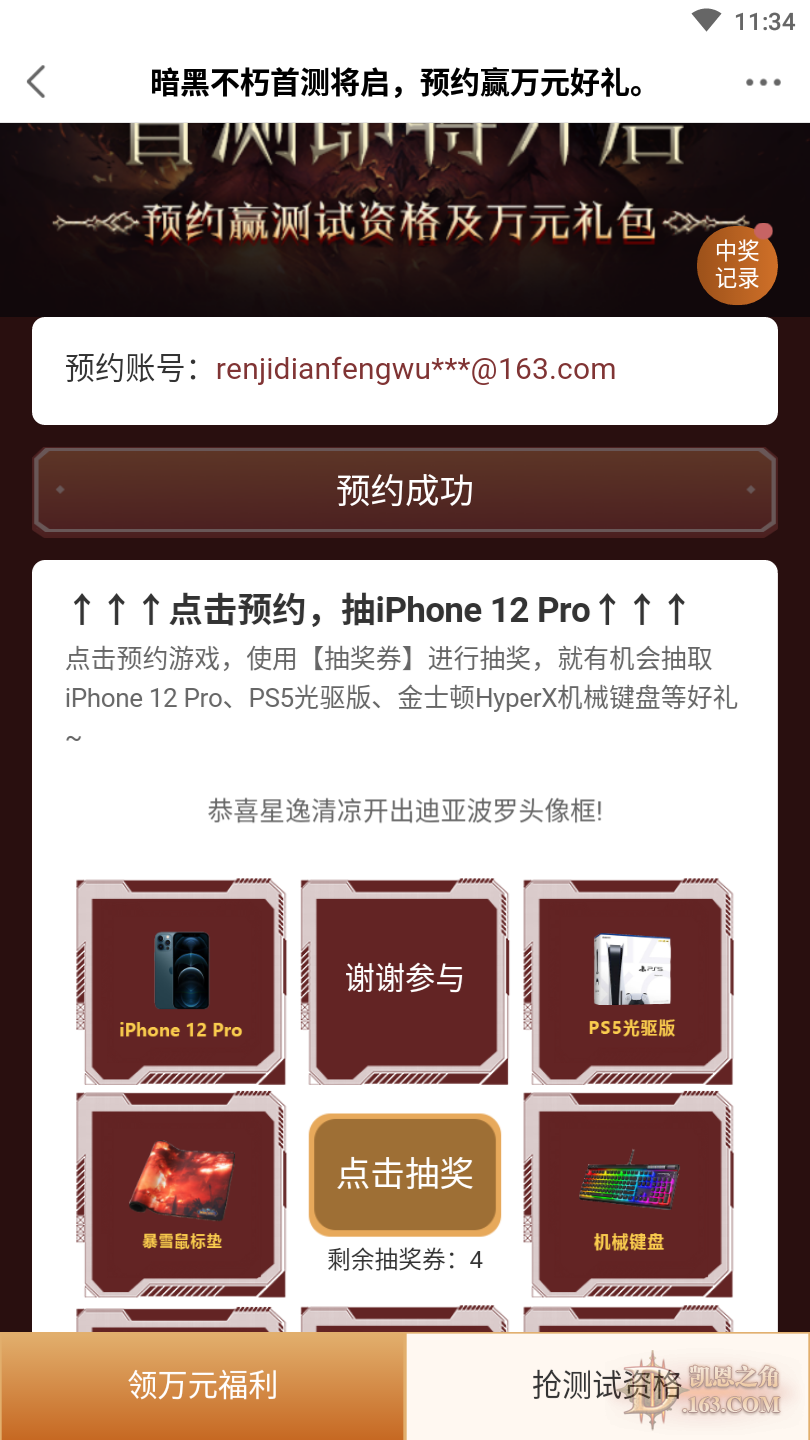Switch to the 领万元福利 tab
Image resolution: width=810 pixels, height=1440 pixels.
pos(203,1386)
